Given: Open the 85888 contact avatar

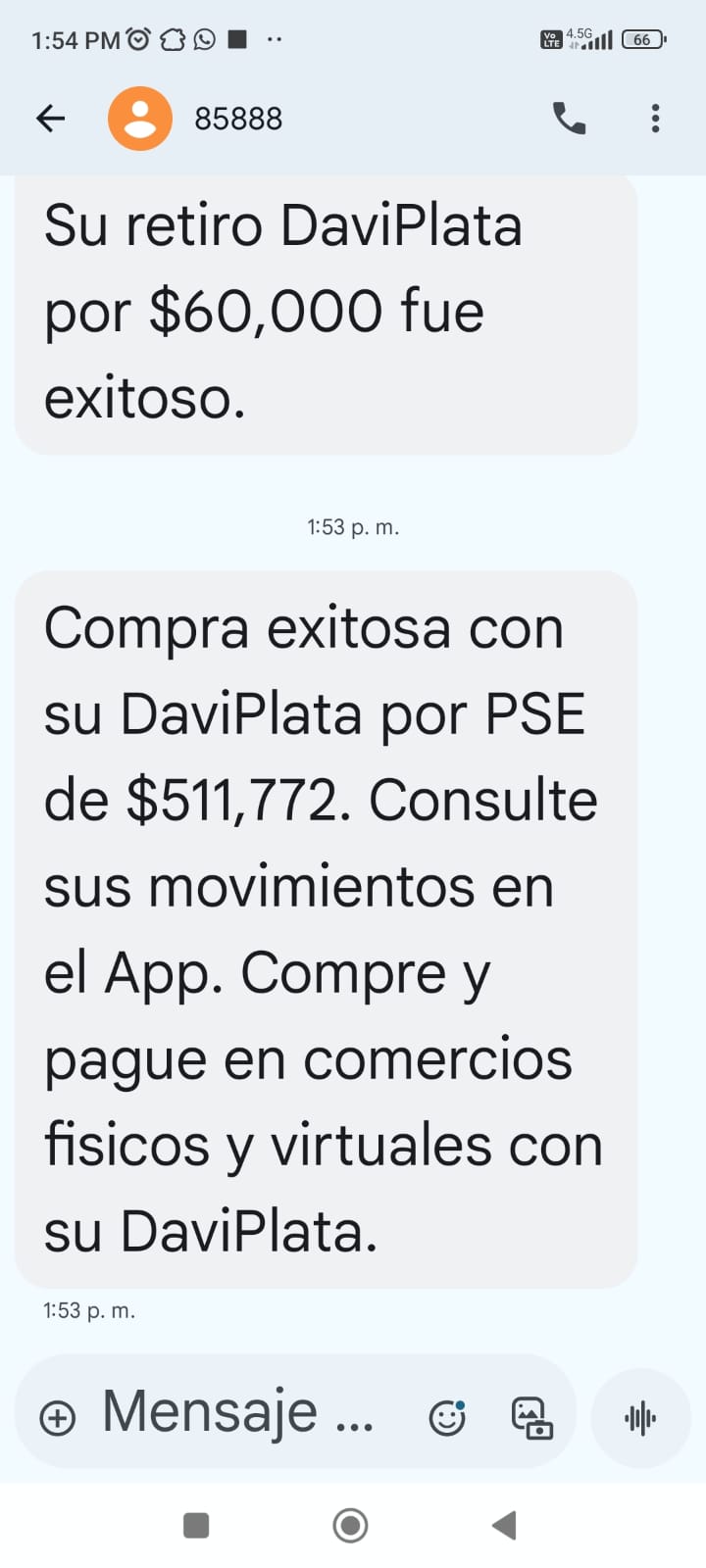Looking at the screenshot, I should [x=140, y=119].
